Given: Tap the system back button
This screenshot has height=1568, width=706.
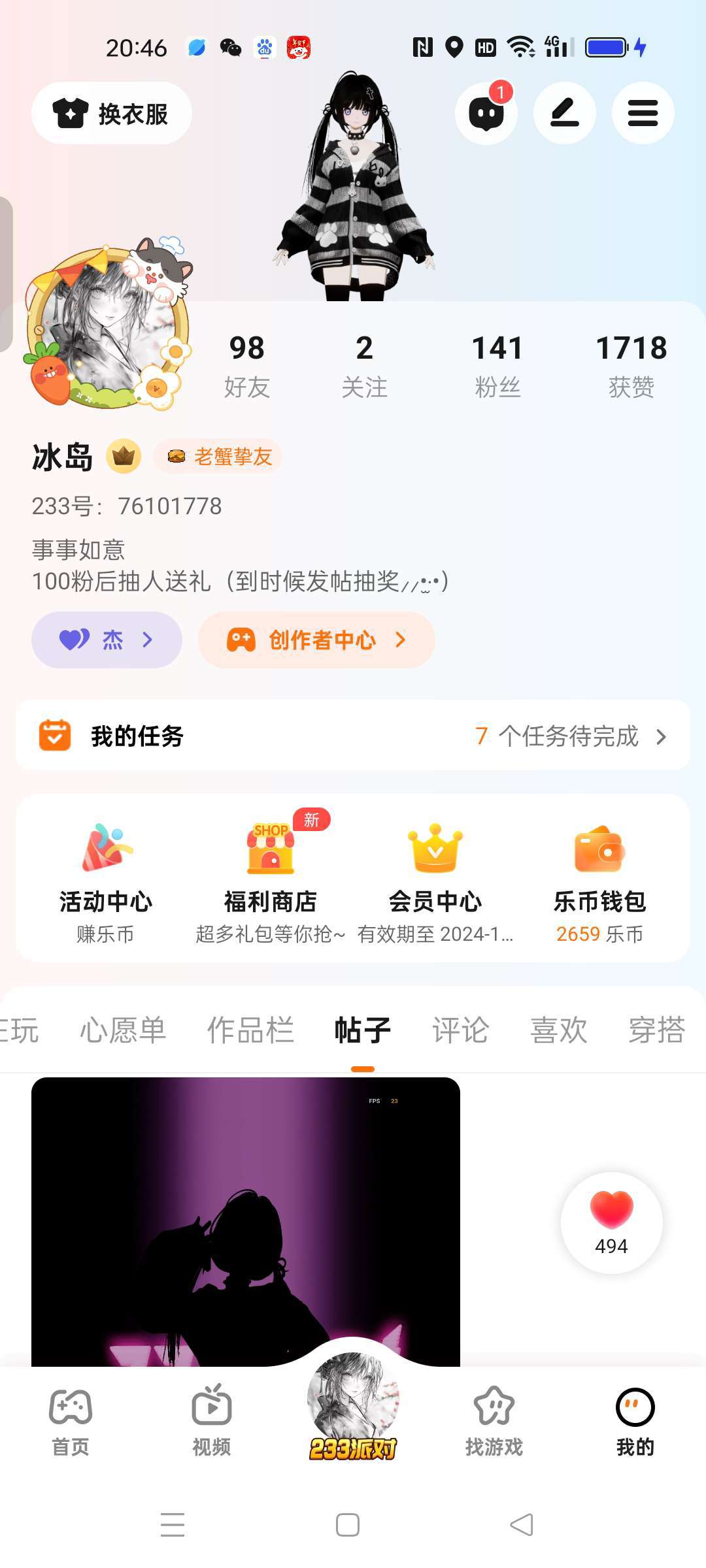Looking at the screenshot, I should pyautogui.click(x=522, y=1525).
